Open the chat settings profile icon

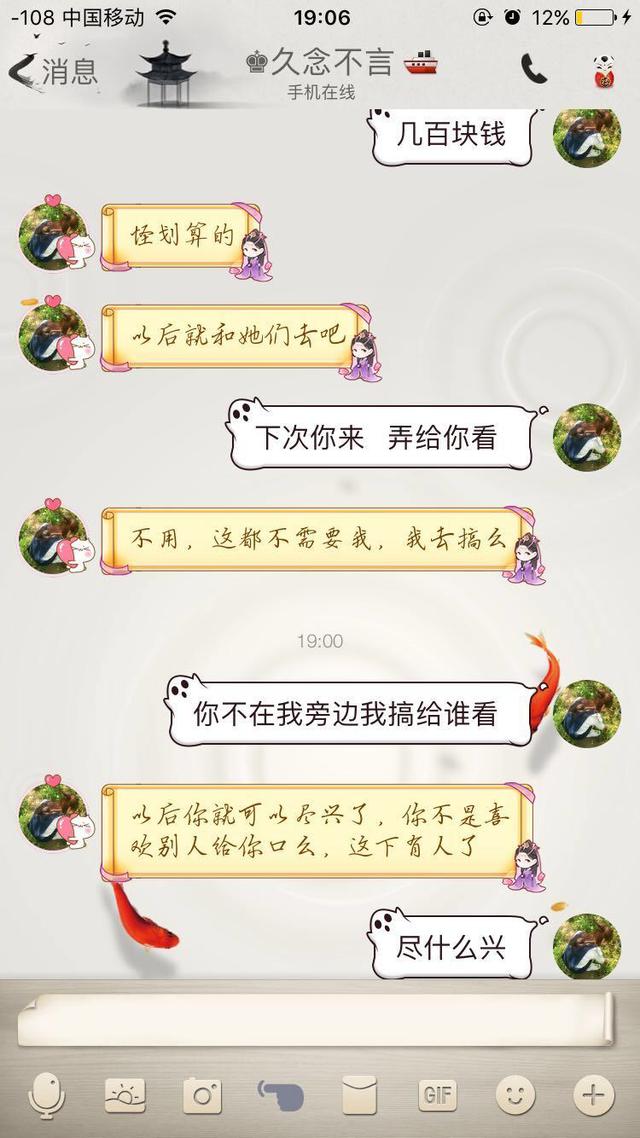point(603,70)
